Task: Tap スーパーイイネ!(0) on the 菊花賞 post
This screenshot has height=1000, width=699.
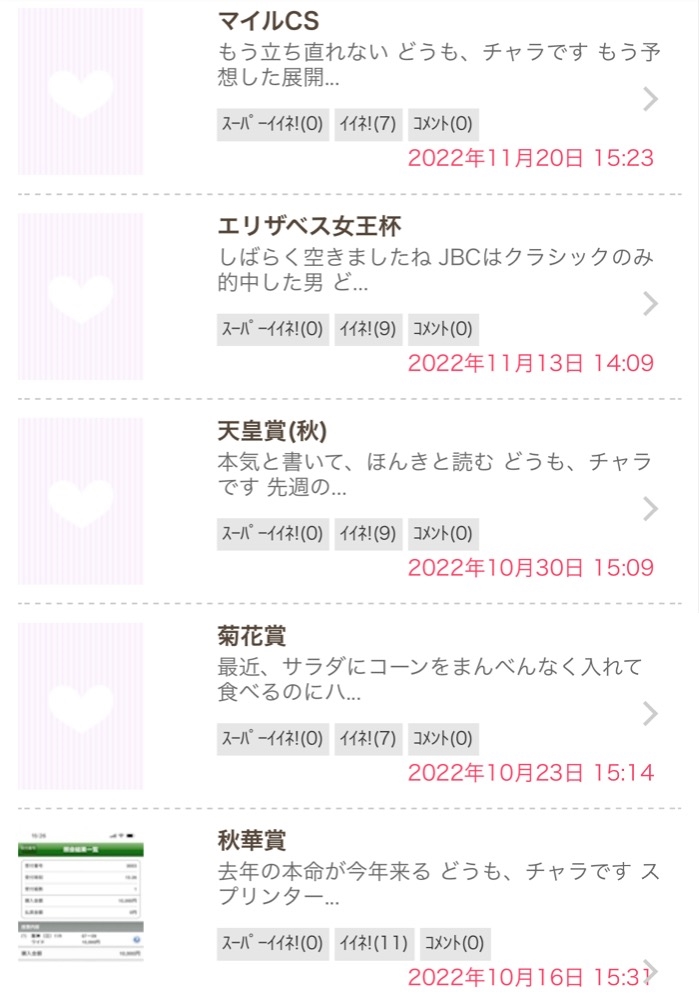Action: coord(273,739)
